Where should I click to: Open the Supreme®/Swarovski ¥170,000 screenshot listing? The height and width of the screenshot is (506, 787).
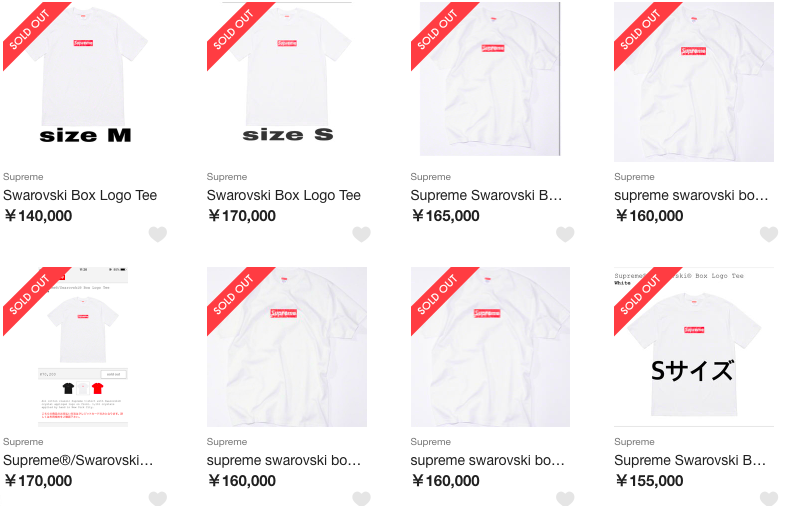click(80, 347)
